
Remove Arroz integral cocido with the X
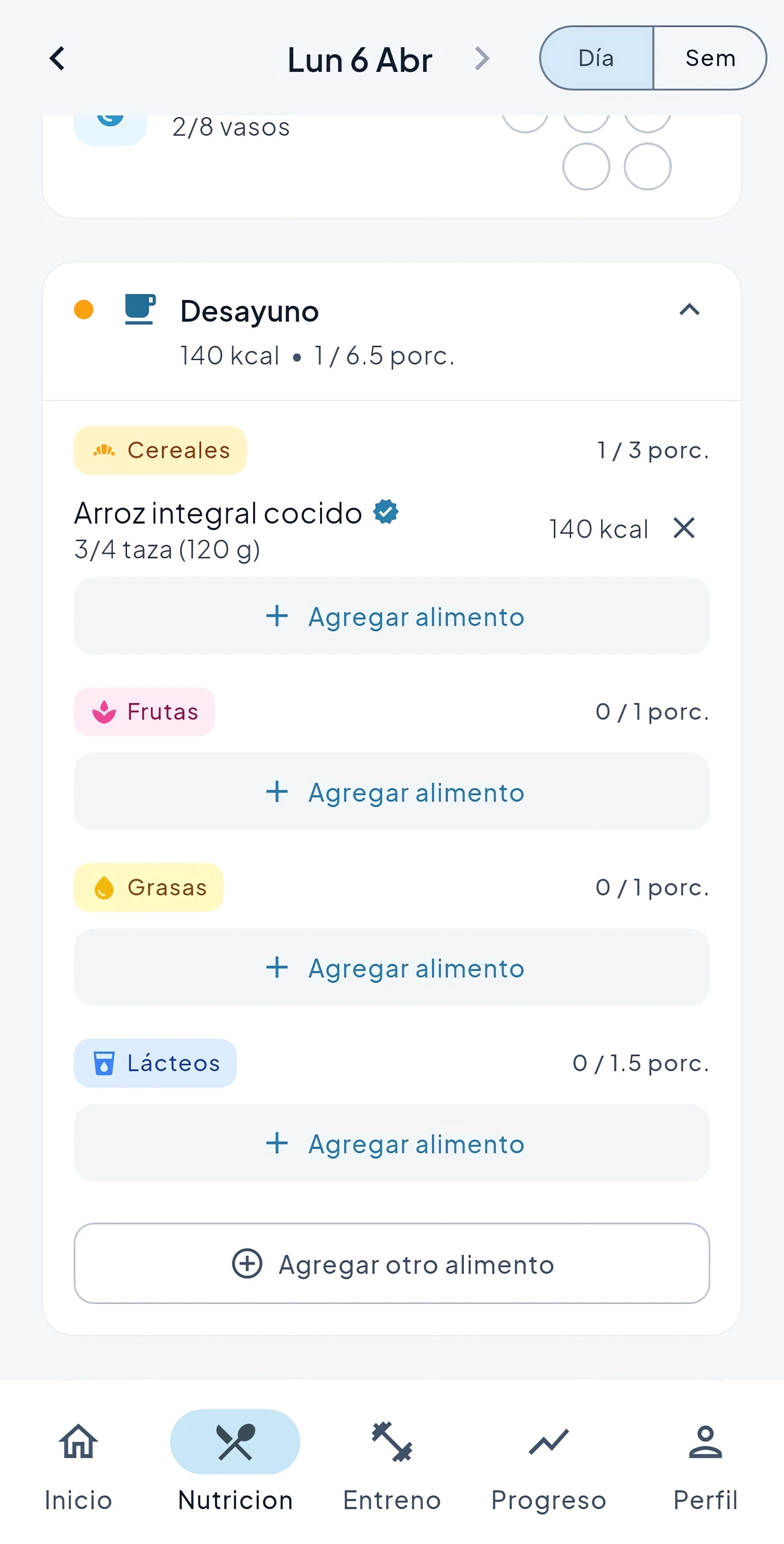click(x=683, y=528)
